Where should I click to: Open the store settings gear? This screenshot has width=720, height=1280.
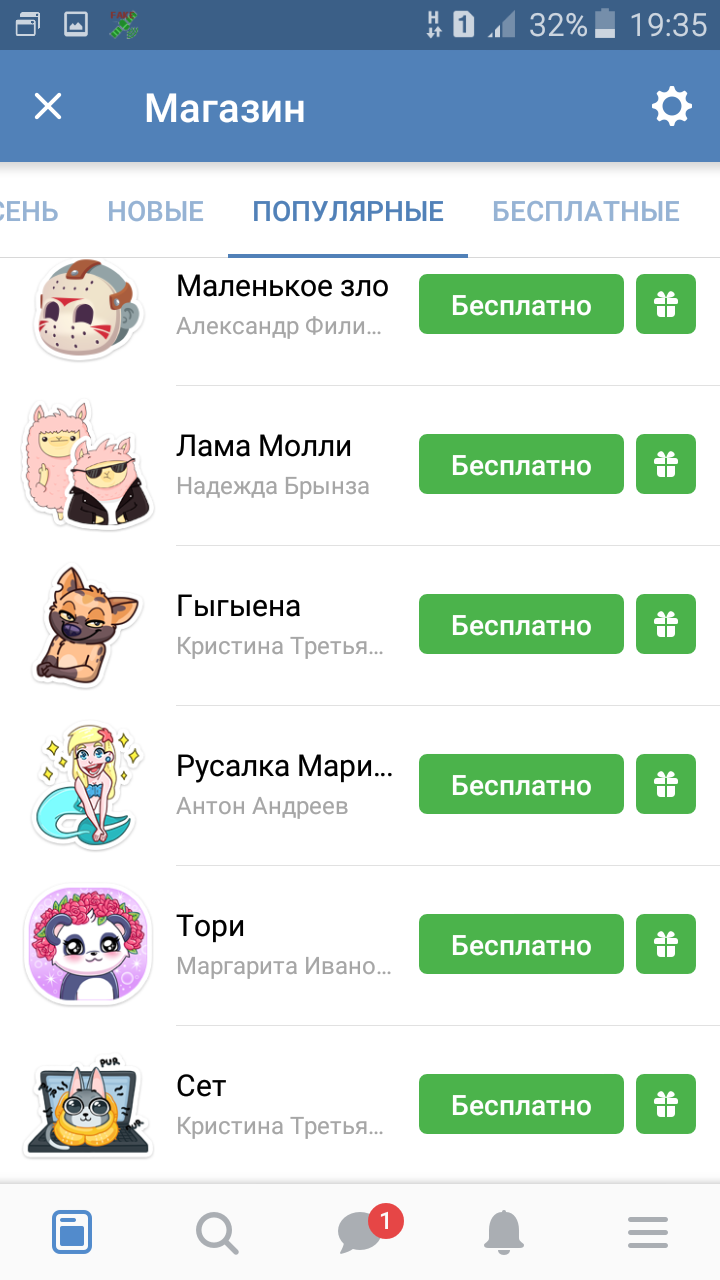[671, 107]
